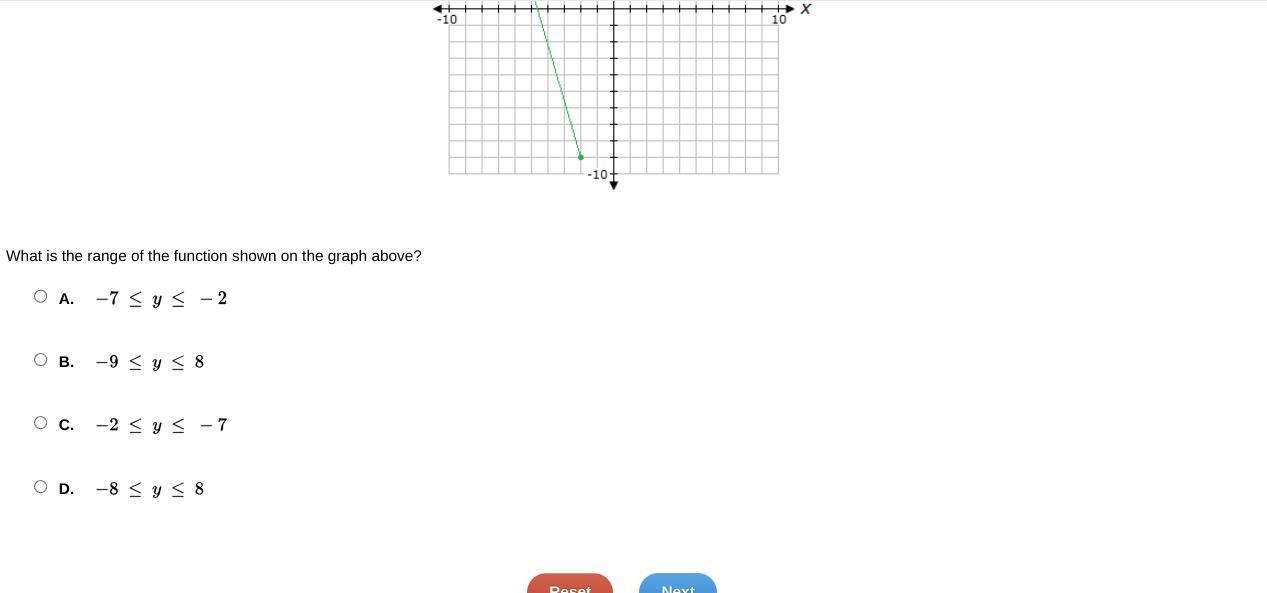1267x593 pixels.
Task: Mark option D: −8 ≤ y ≤ 8
Action: [41, 487]
